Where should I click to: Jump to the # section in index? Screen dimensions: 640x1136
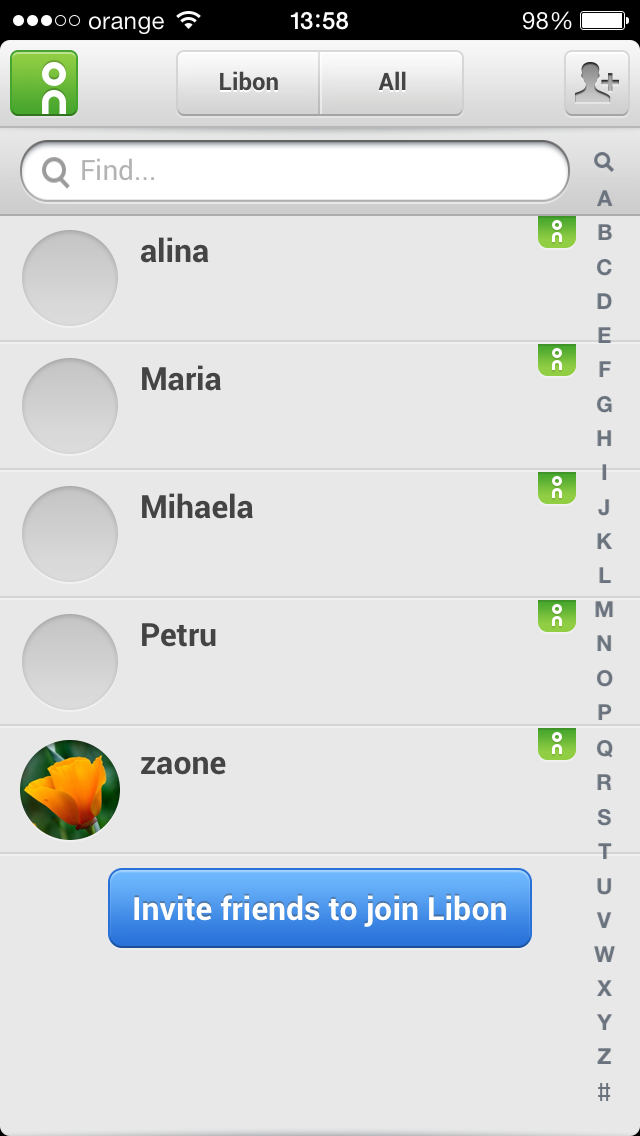(604, 1091)
